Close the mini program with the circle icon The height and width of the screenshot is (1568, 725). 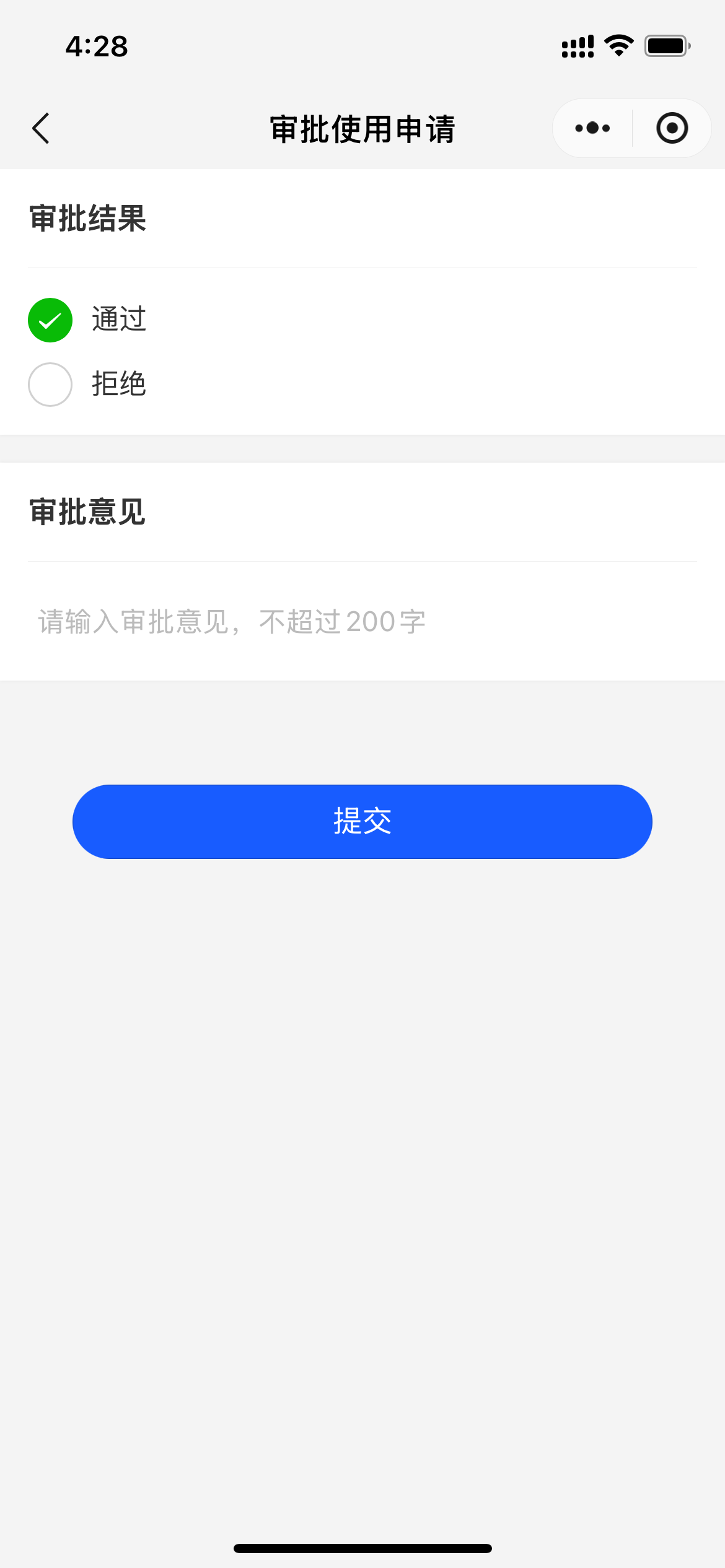tap(672, 128)
